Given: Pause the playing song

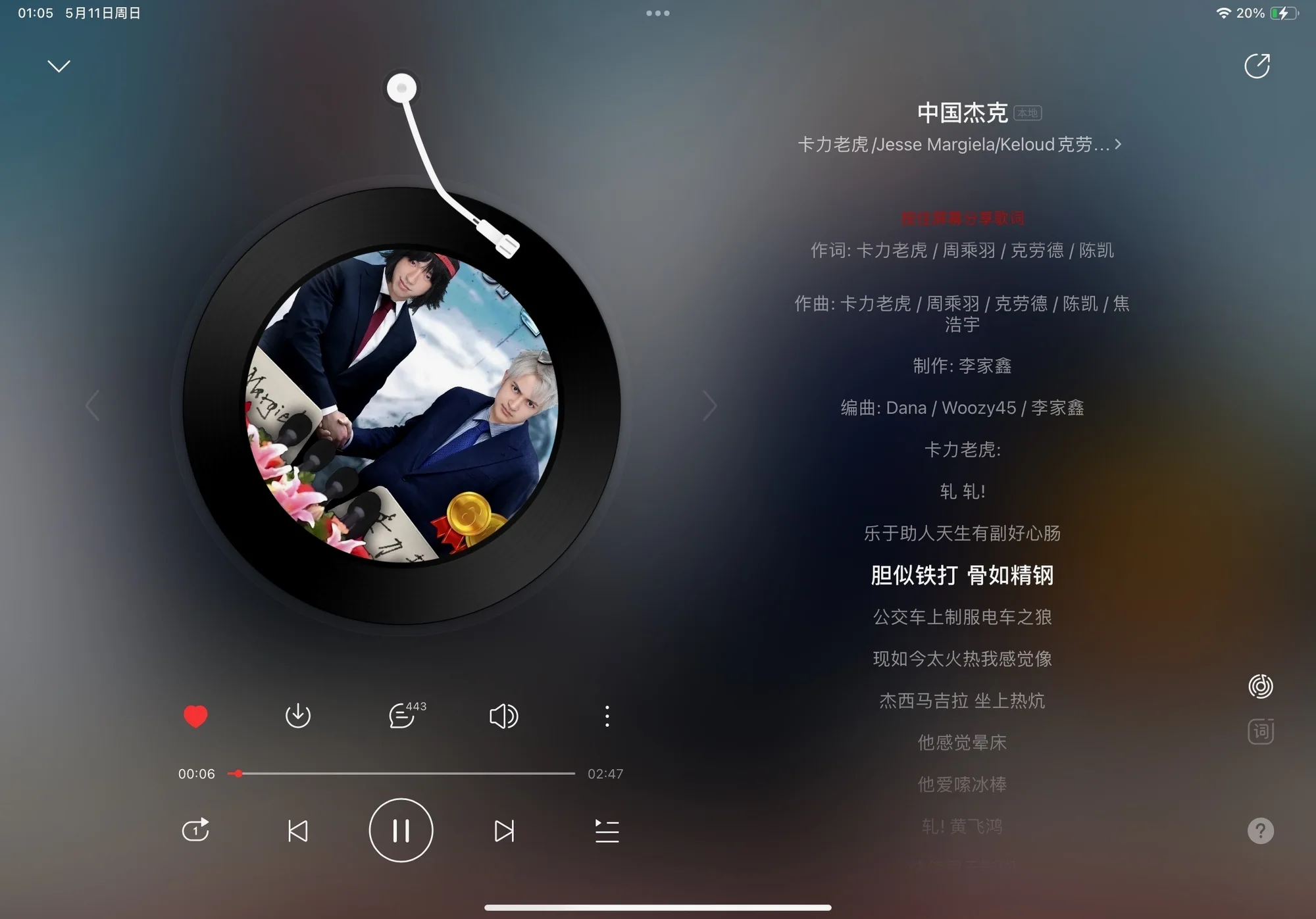Looking at the screenshot, I should pos(401,830).
